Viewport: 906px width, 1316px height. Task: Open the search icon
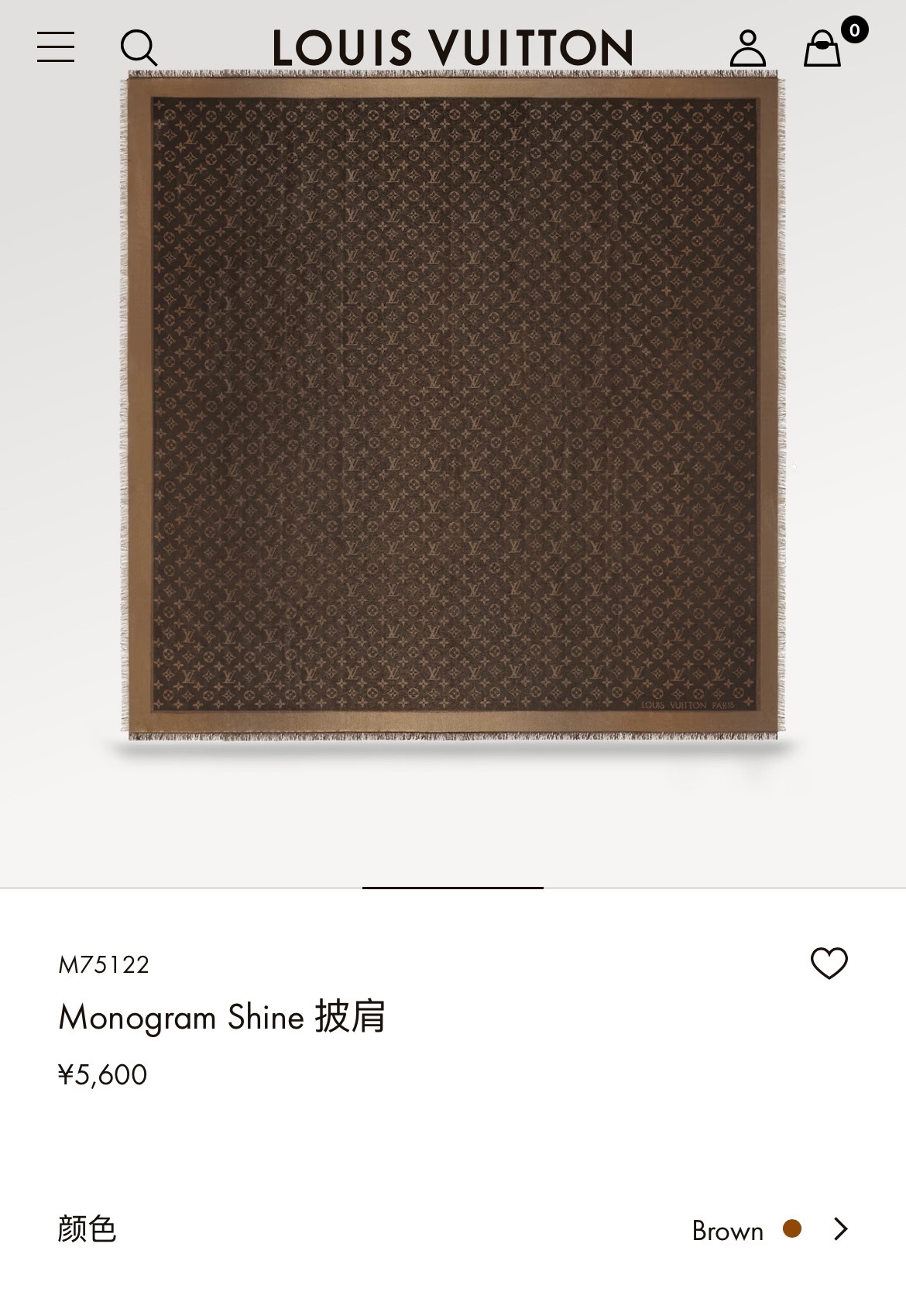(x=139, y=48)
